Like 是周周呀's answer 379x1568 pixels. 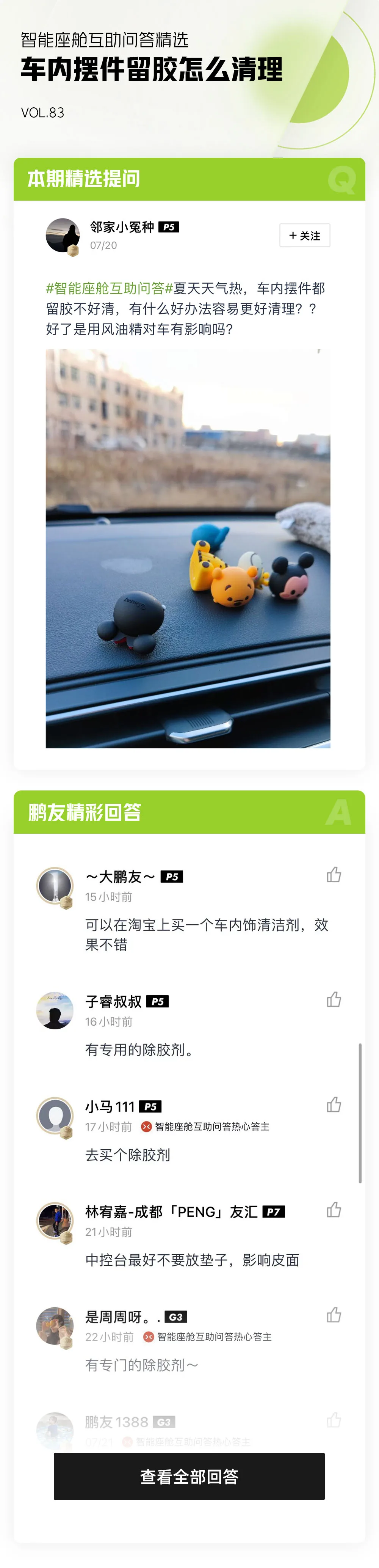click(334, 1315)
